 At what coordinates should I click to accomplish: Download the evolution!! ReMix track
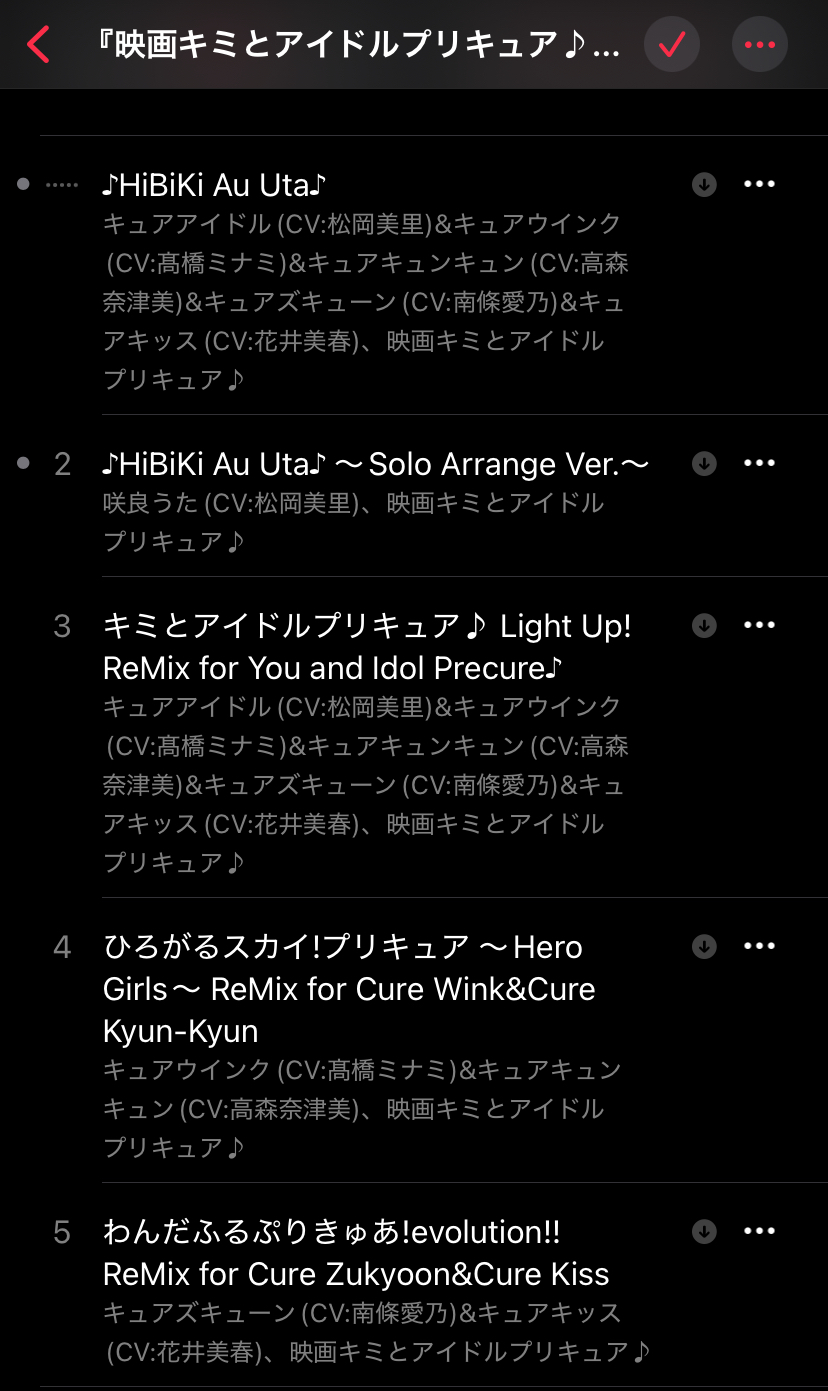(x=704, y=1231)
